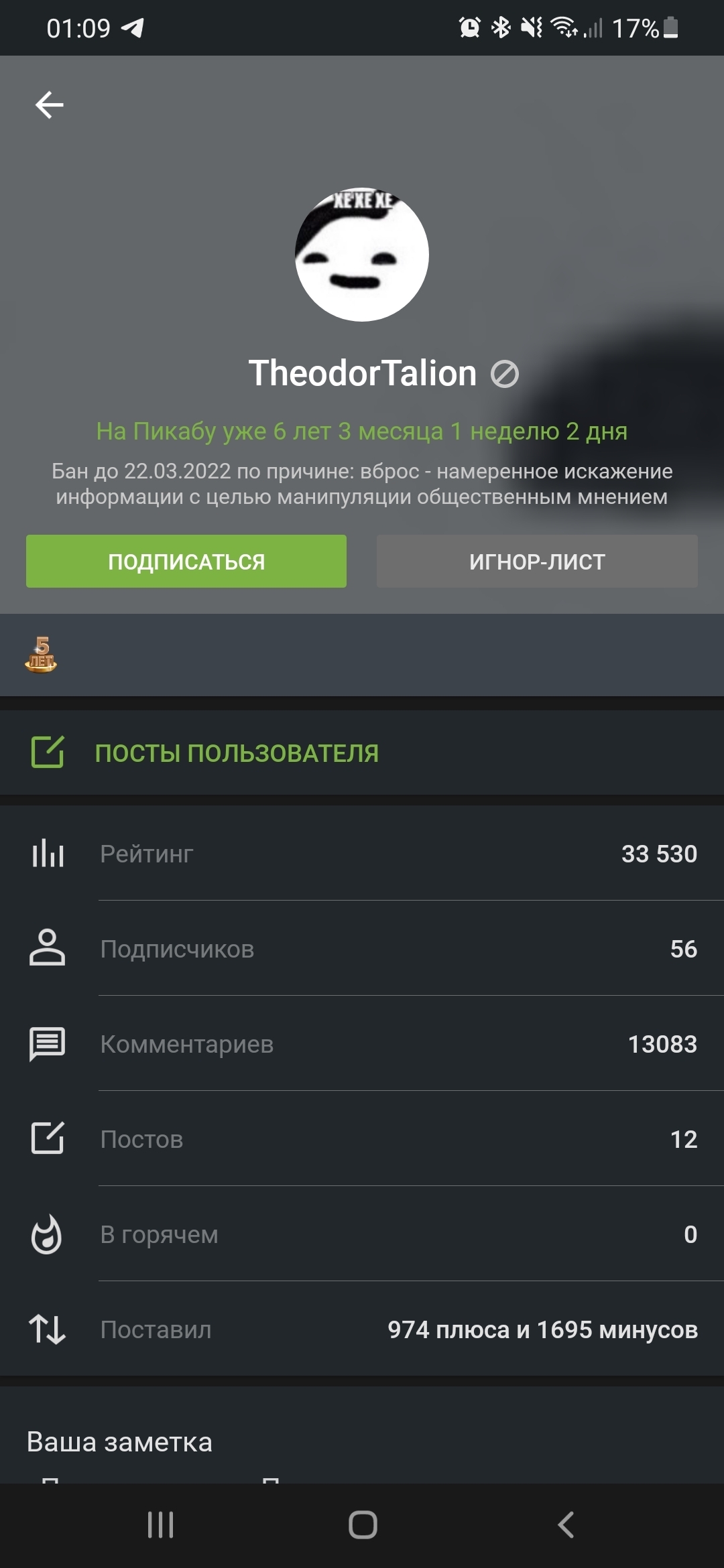Screen dimensions: 724x1568
Task: Subscribe with the ПОДПИСАТЬСЯ button
Action: point(186,562)
